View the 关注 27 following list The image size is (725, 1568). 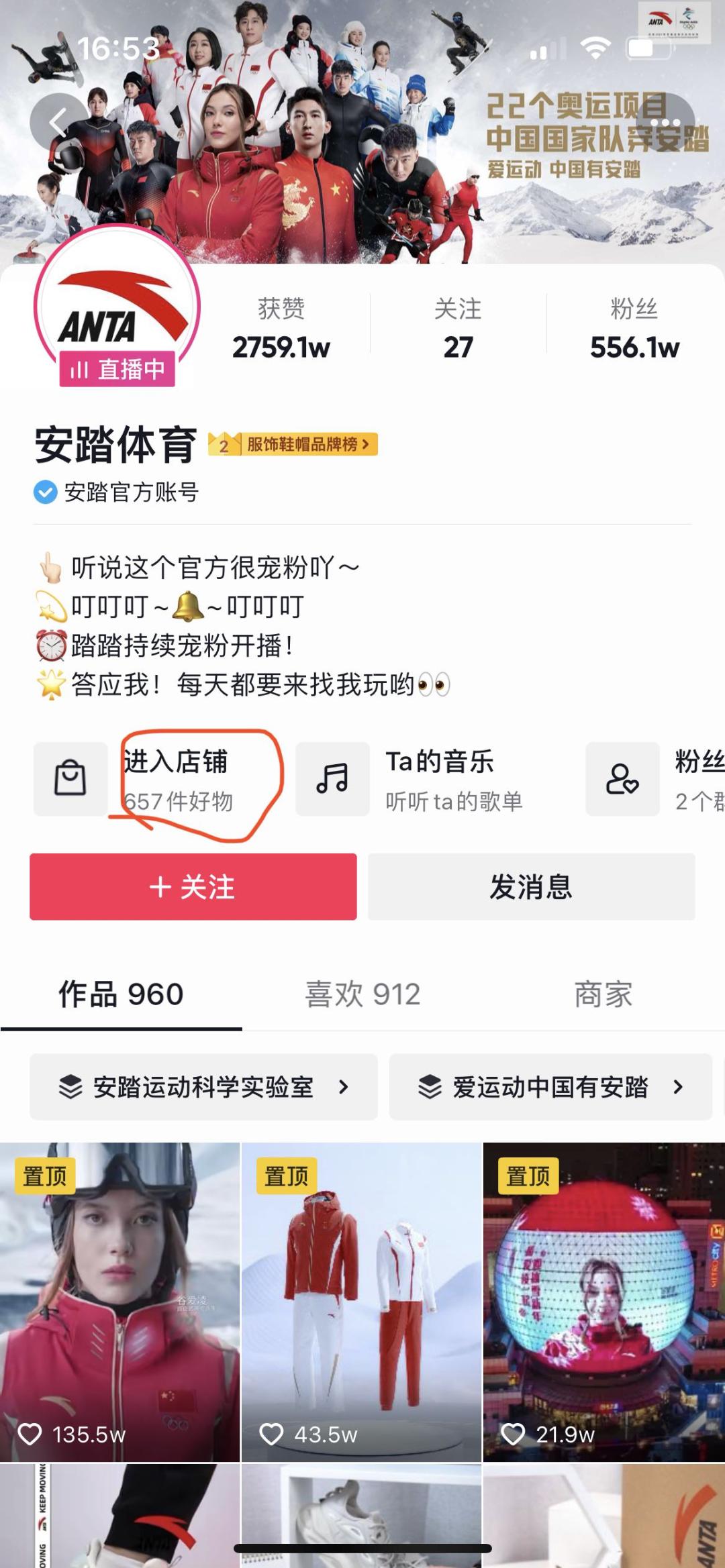(x=458, y=329)
